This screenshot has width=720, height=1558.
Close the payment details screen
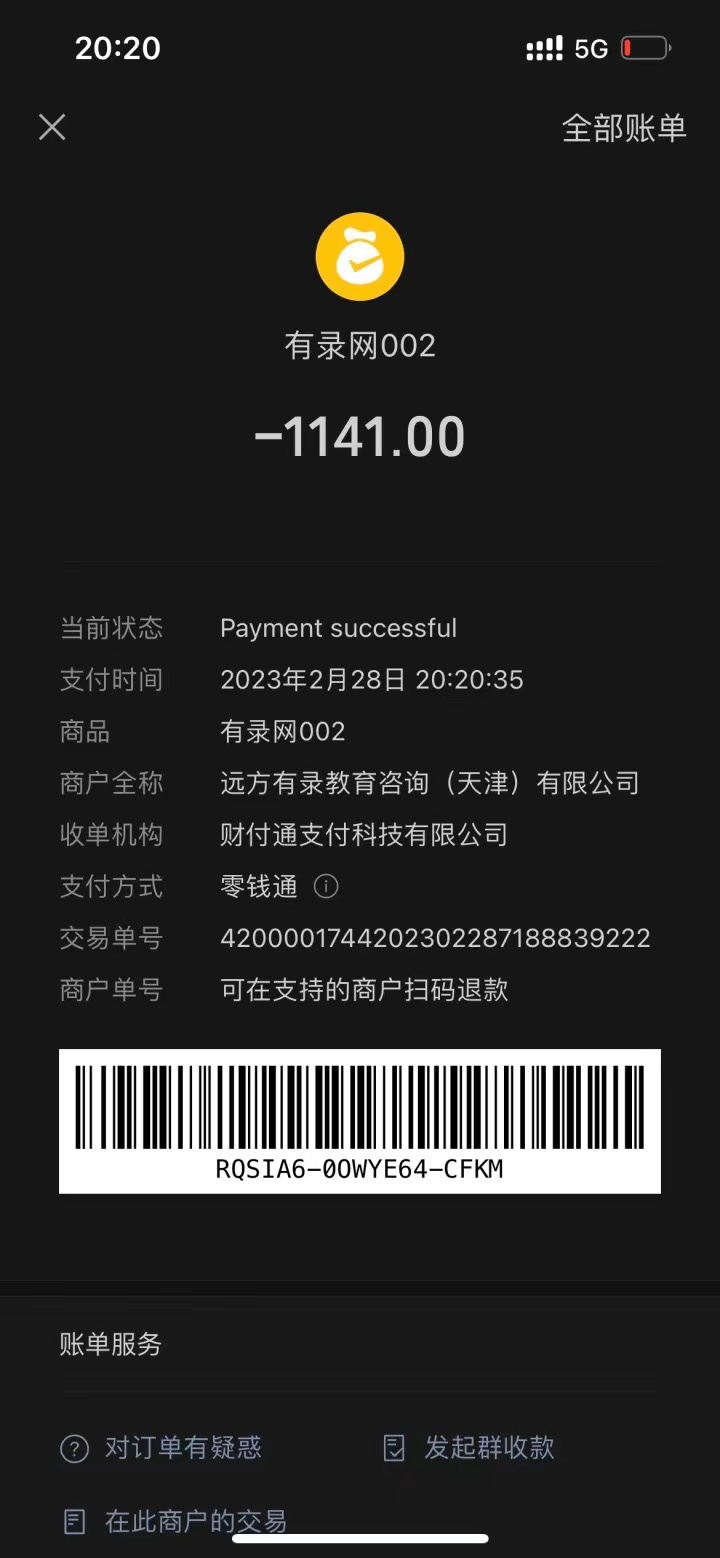click(52, 127)
